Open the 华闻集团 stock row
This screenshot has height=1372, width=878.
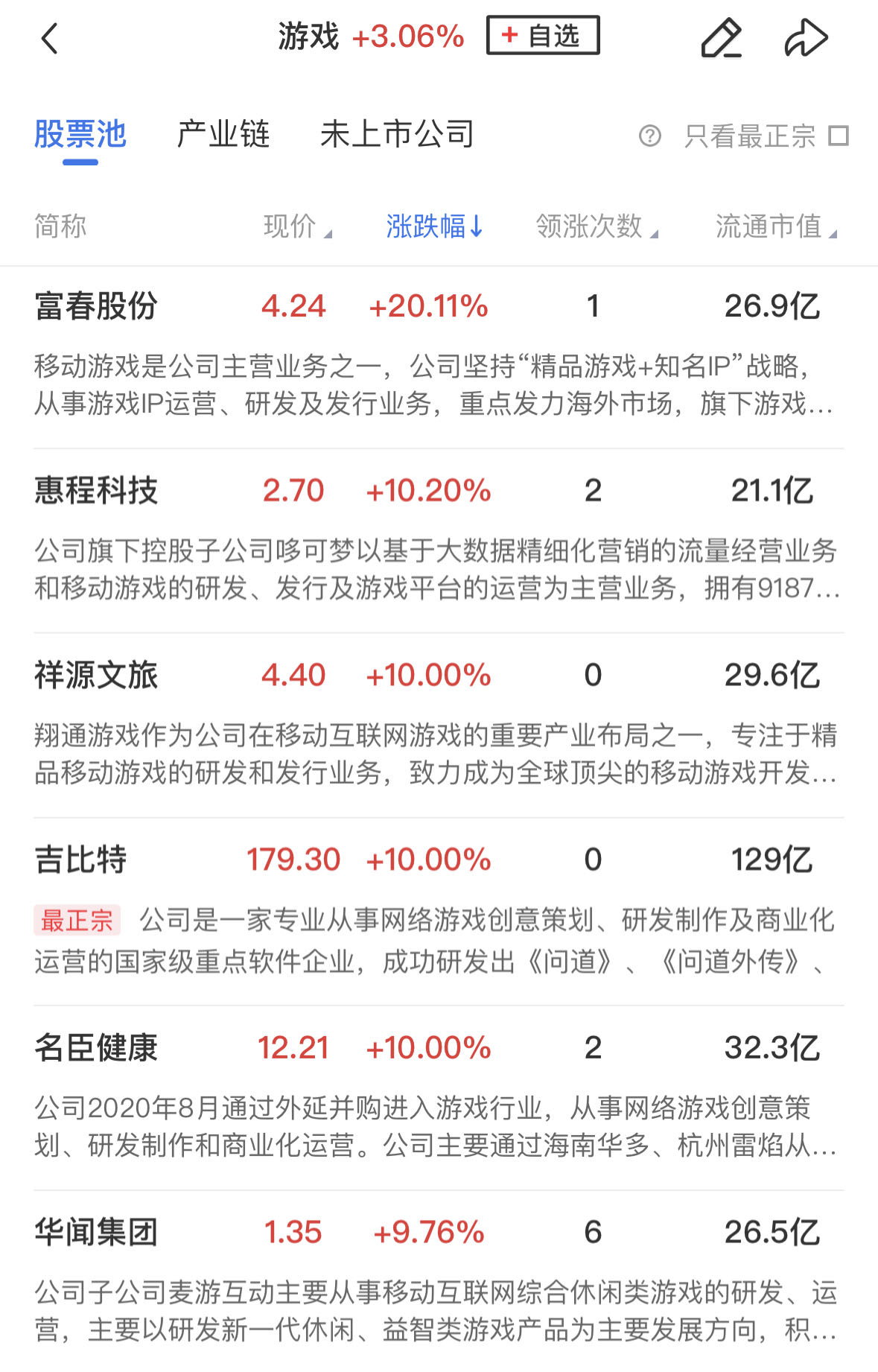click(96, 1233)
